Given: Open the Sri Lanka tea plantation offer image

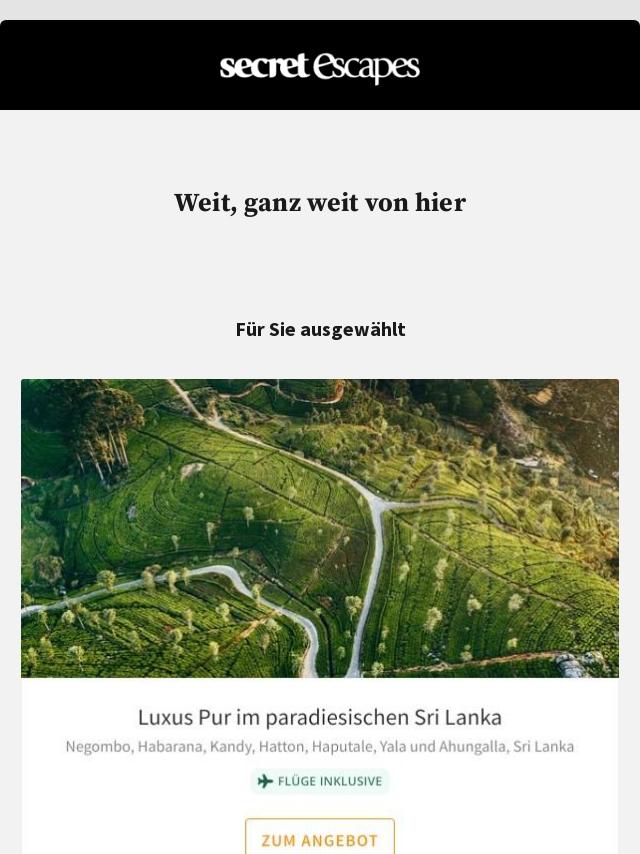Looking at the screenshot, I should pyautogui.click(x=320, y=528).
